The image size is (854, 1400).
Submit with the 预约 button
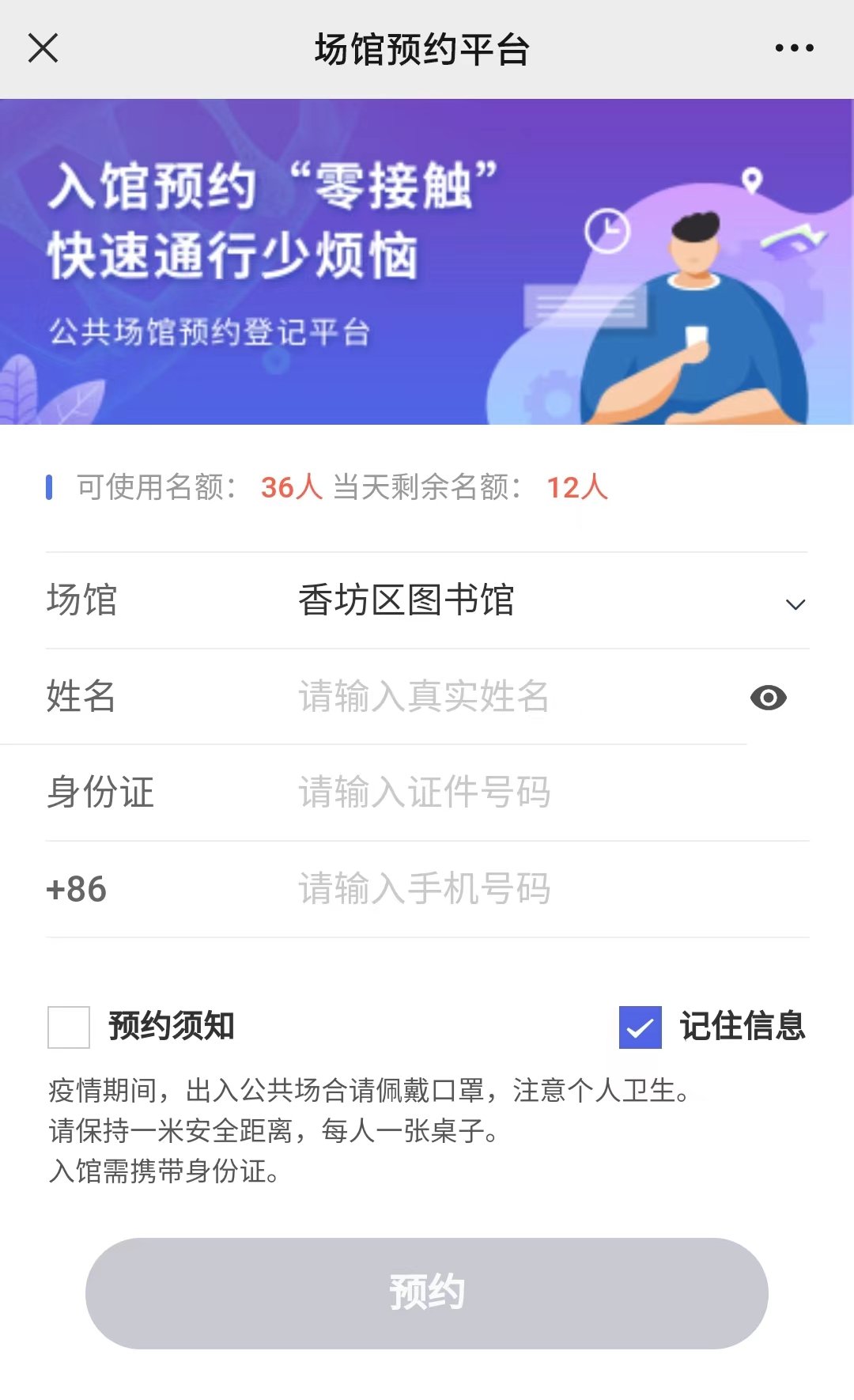pos(427,1293)
